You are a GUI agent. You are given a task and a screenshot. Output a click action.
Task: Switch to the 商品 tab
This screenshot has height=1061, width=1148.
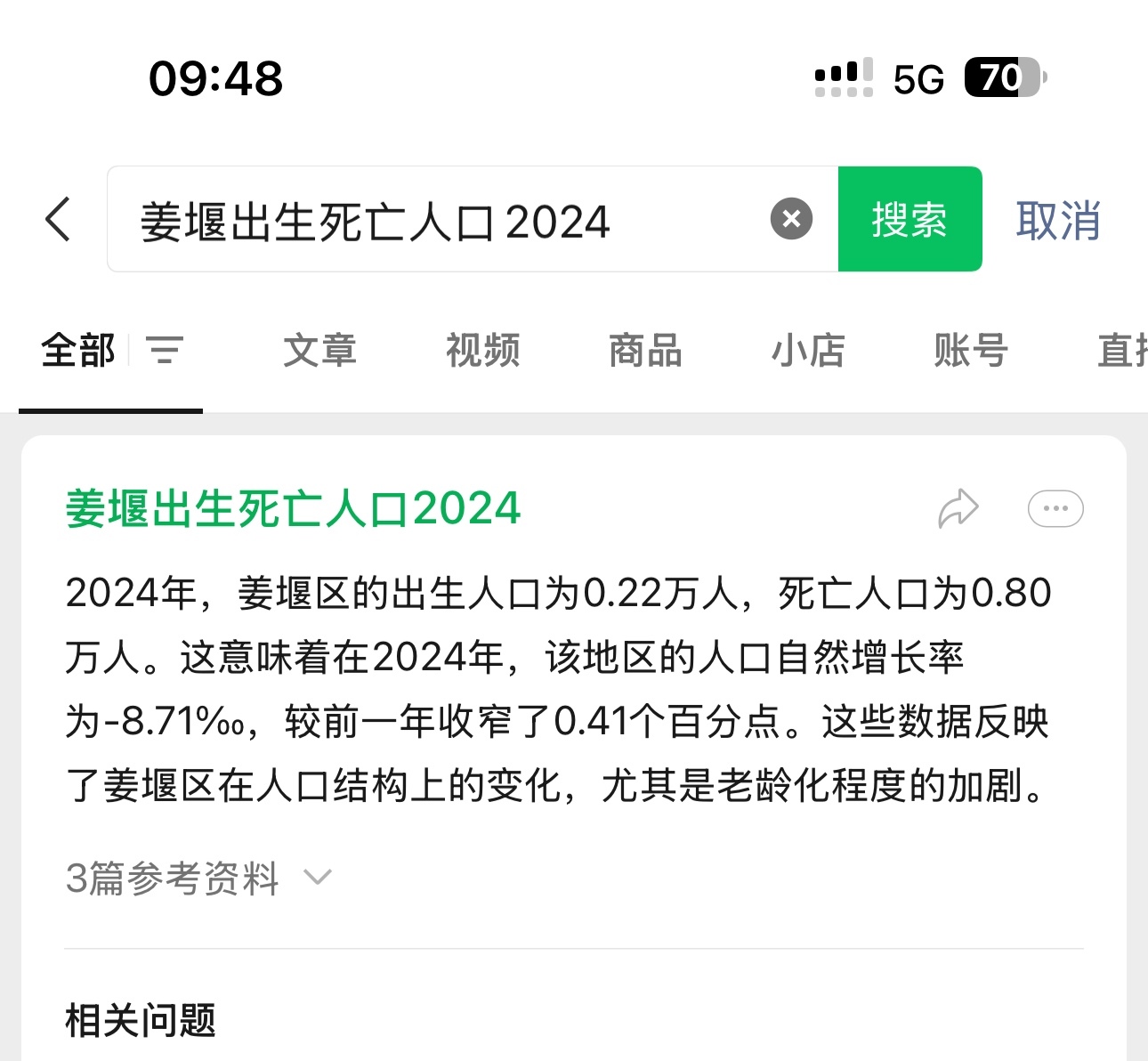[x=645, y=350]
